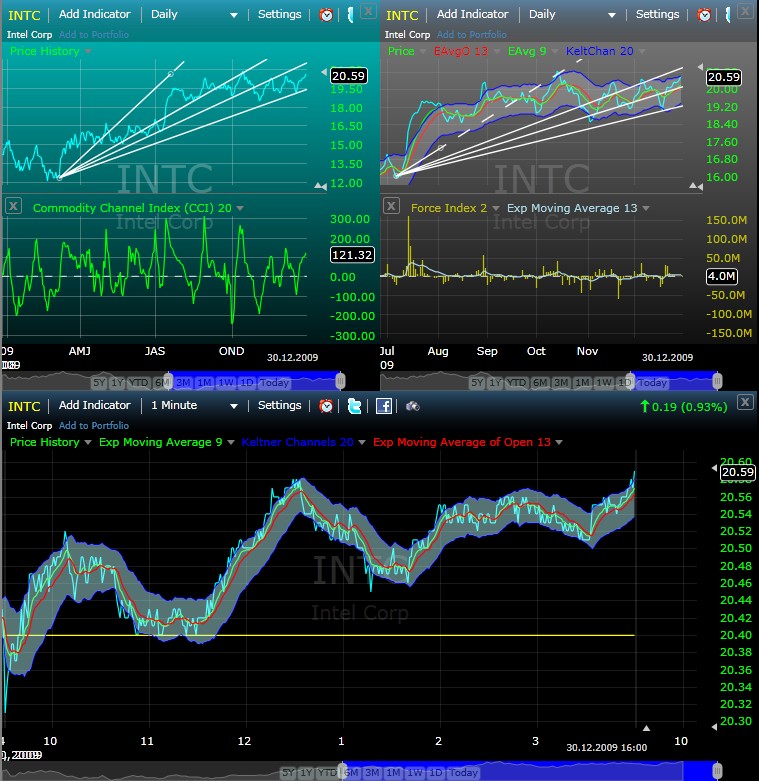Click the time range slider handle
The height and width of the screenshot is (781, 759).
point(716,772)
